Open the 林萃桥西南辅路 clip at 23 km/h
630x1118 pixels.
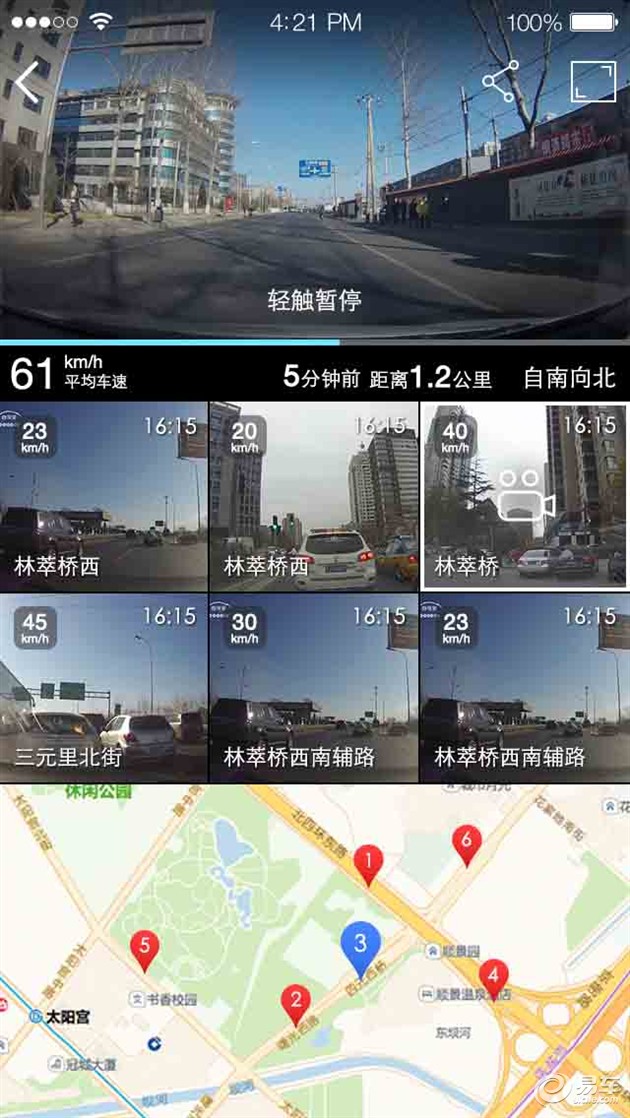[524, 688]
